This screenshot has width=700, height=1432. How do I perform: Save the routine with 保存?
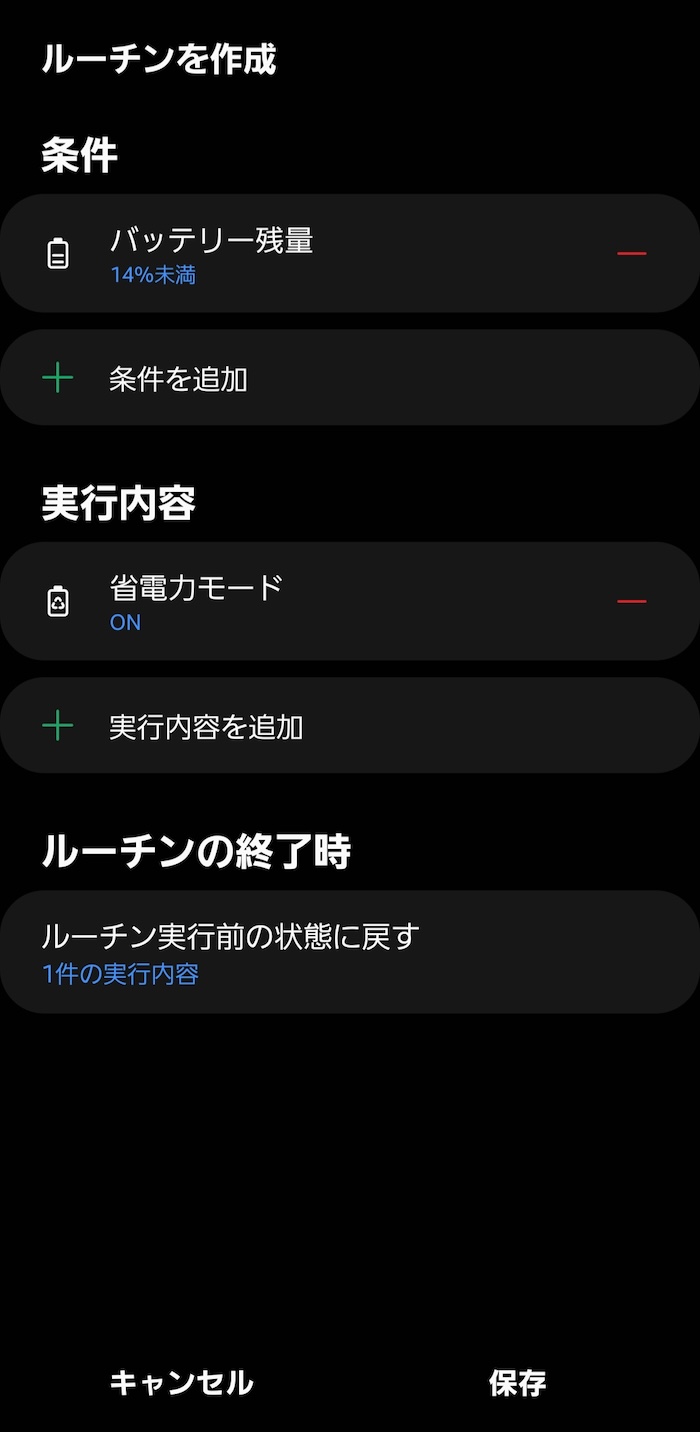[517, 1383]
